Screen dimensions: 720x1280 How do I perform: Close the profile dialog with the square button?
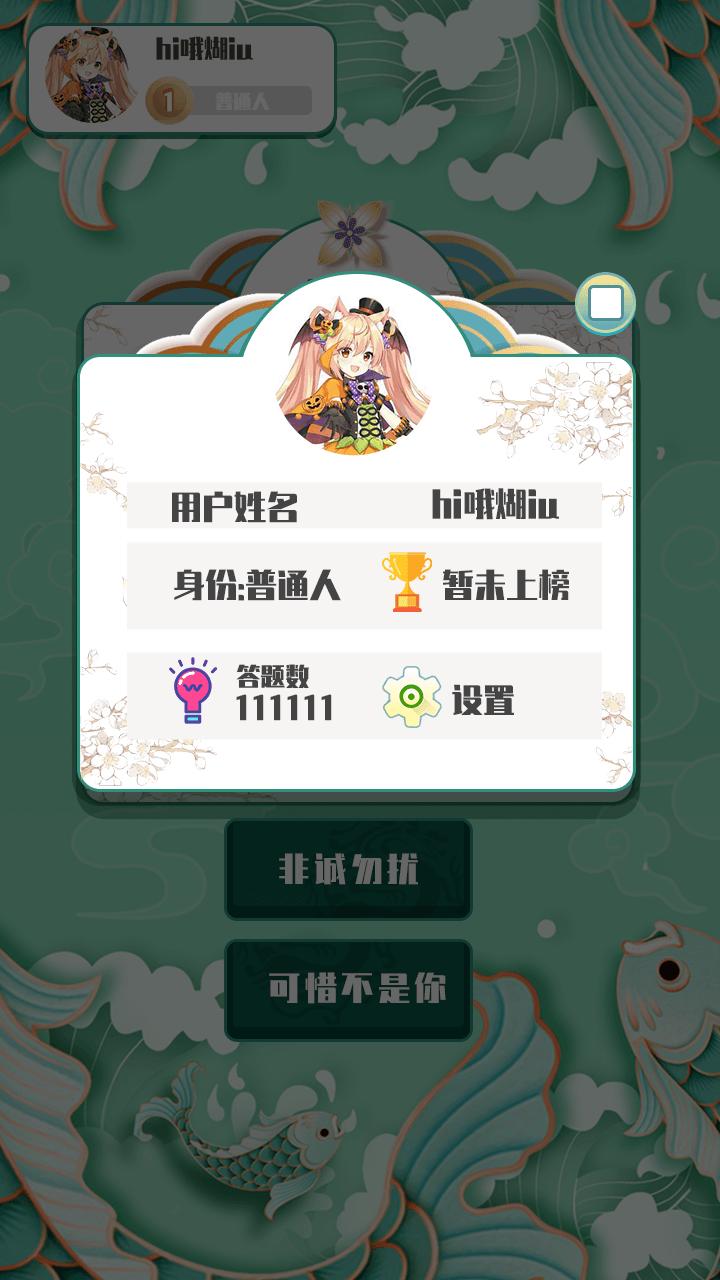coord(605,304)
